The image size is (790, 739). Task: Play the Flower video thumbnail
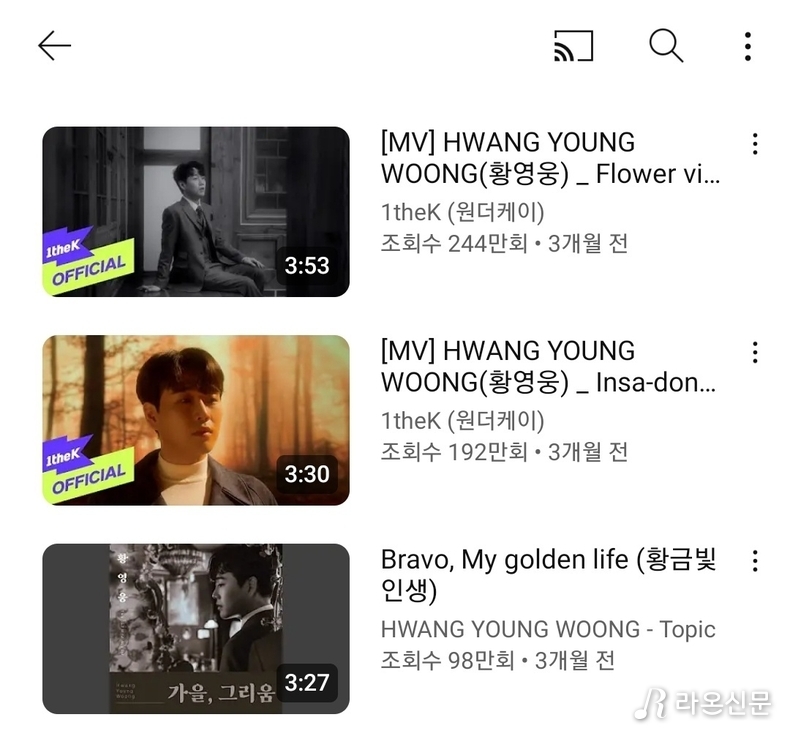point(196,211)
